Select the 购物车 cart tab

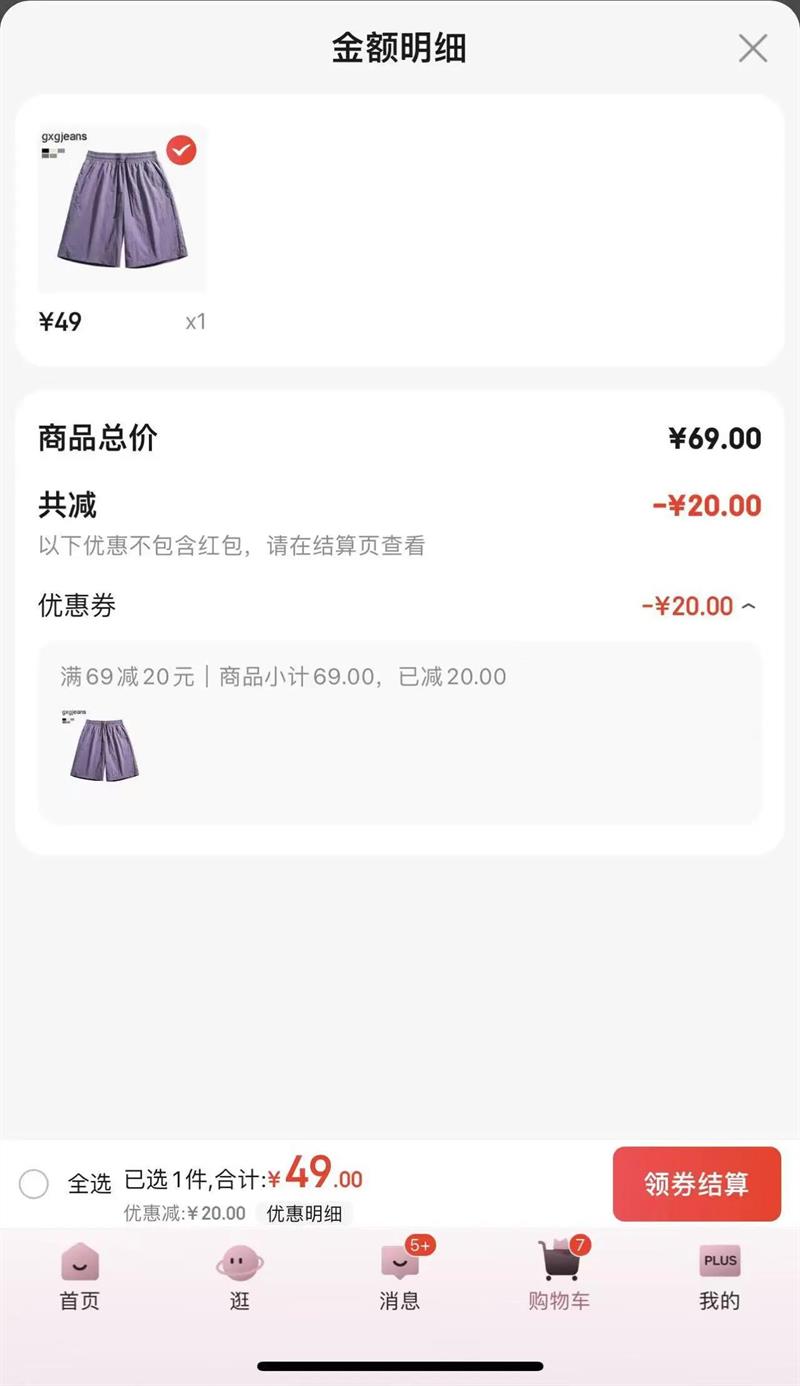click(x=560, y=1277)
